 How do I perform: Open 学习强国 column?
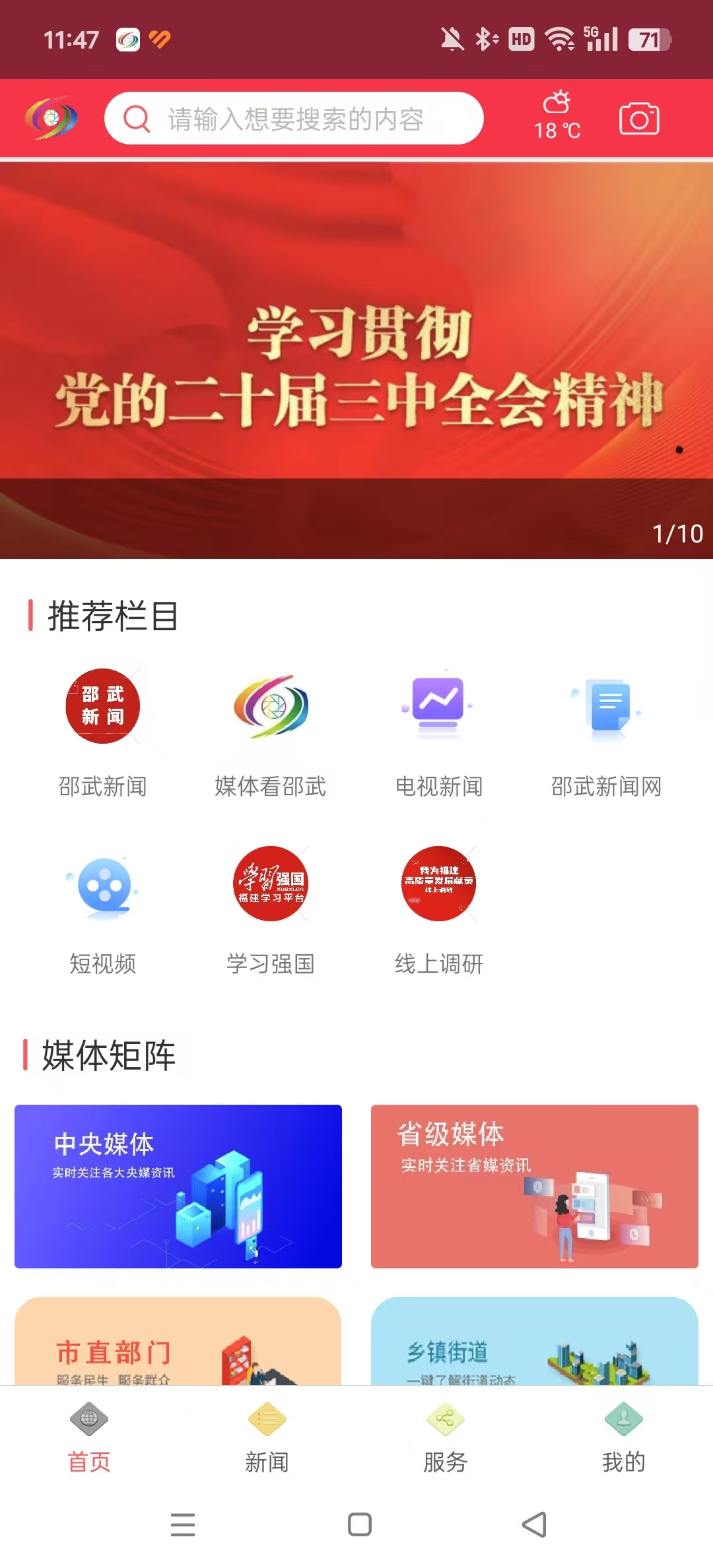coord(271,911)
